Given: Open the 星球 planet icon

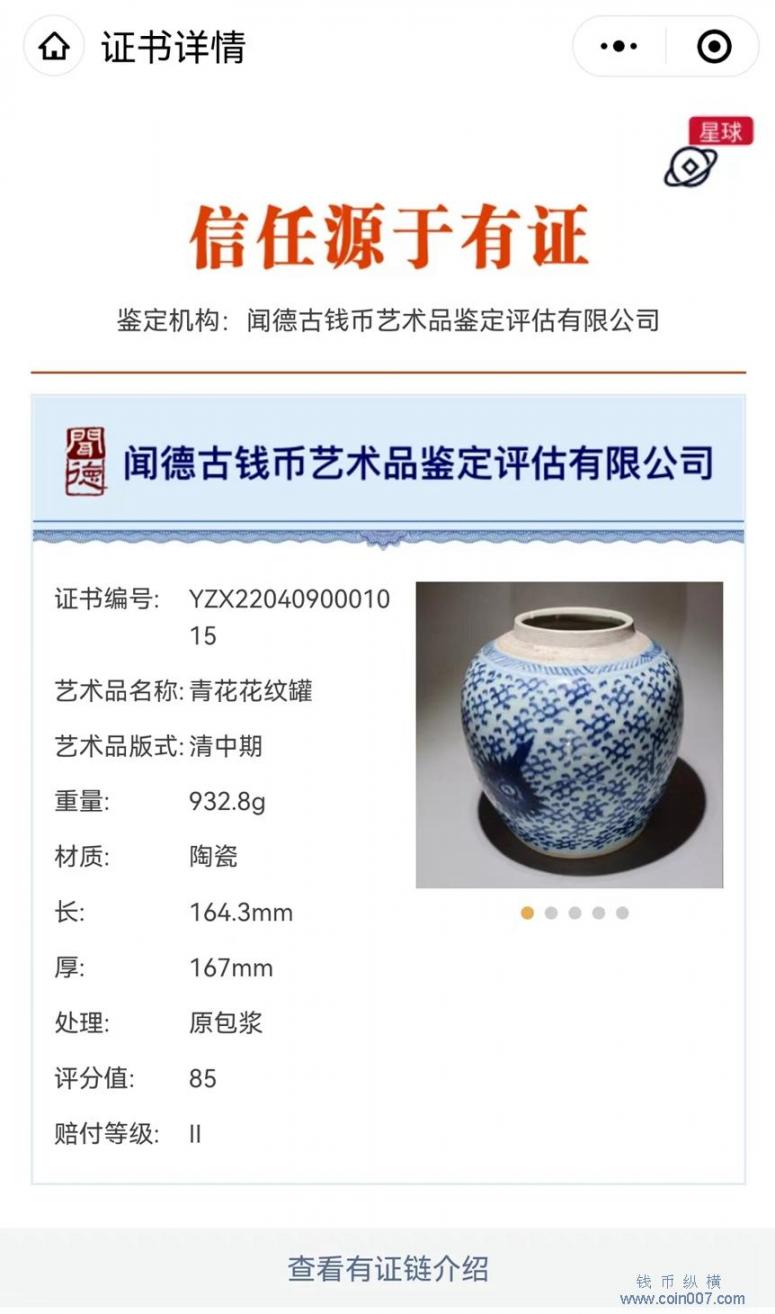Looking at the screenshot, I should 707,153.
